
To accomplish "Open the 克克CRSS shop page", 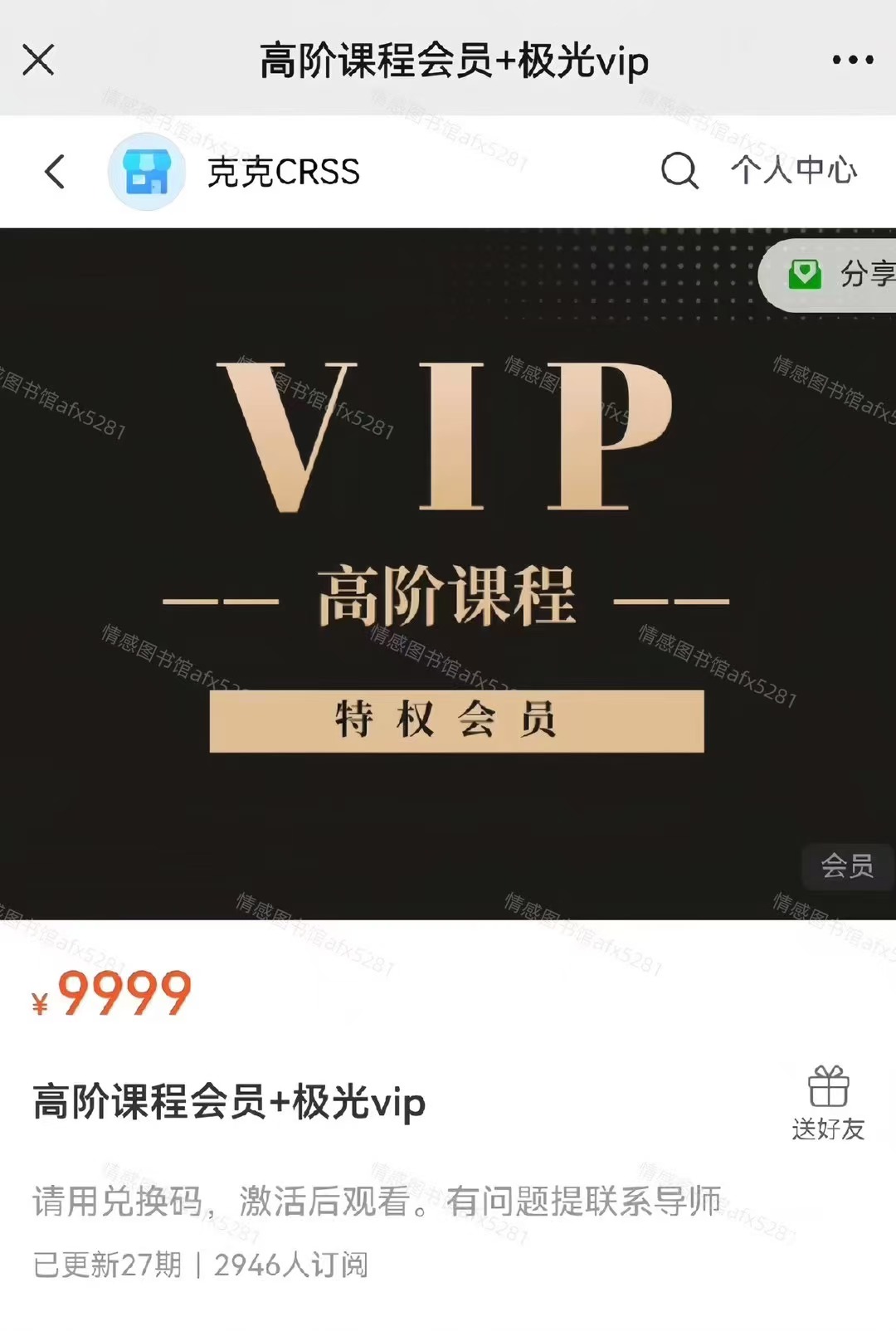I will click(282, 172).
